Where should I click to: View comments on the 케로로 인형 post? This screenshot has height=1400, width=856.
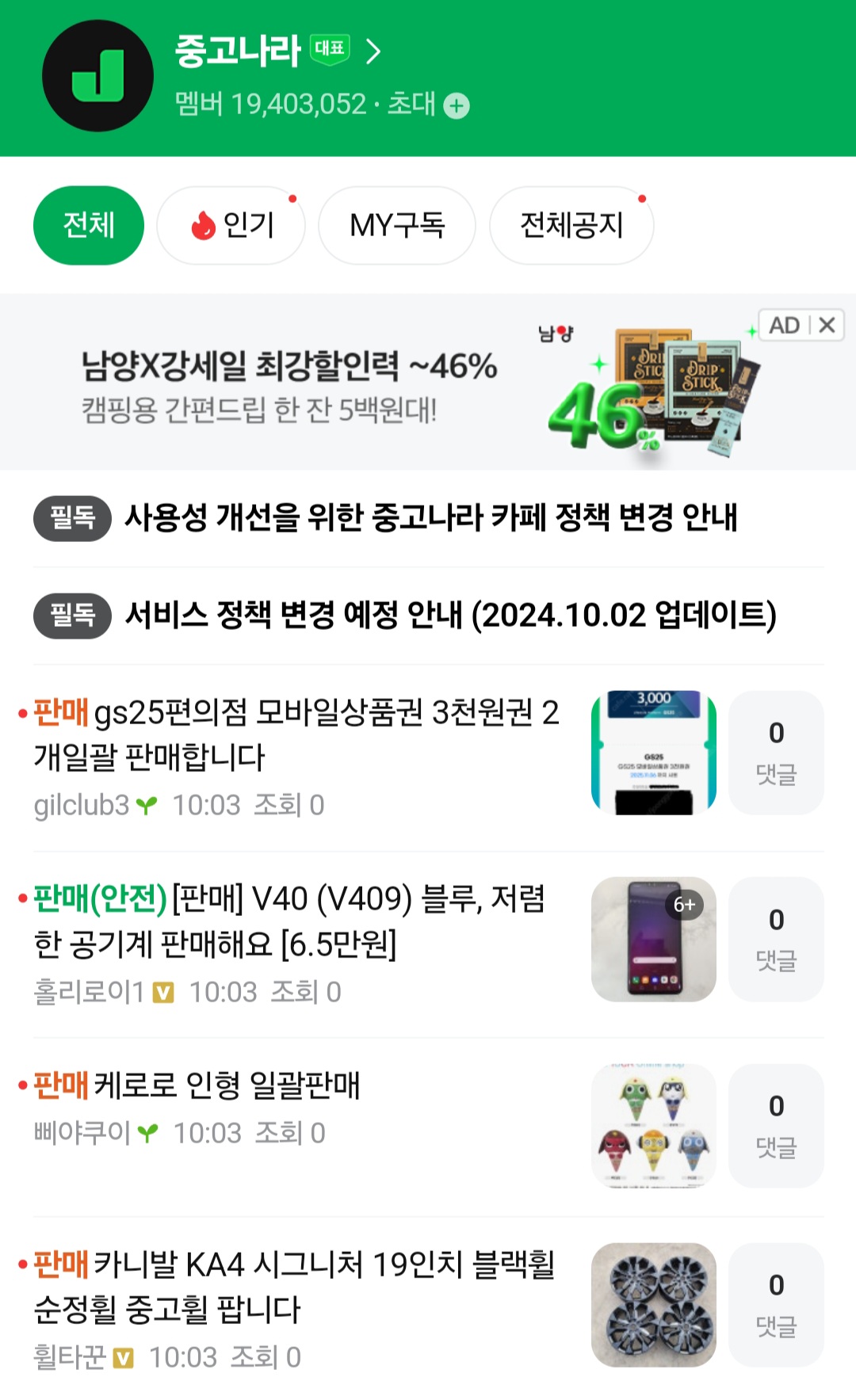point(776,1125)
